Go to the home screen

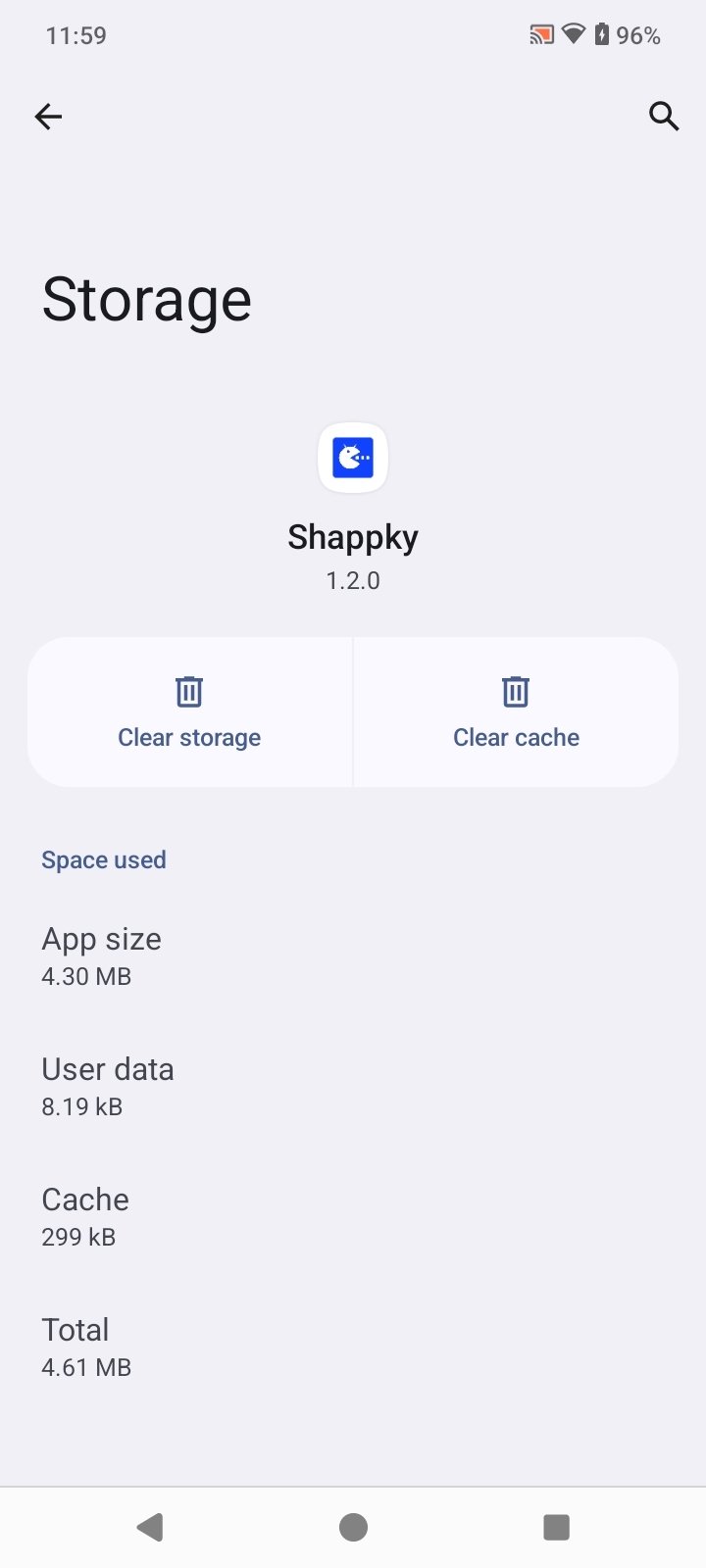pos(353,1527)
